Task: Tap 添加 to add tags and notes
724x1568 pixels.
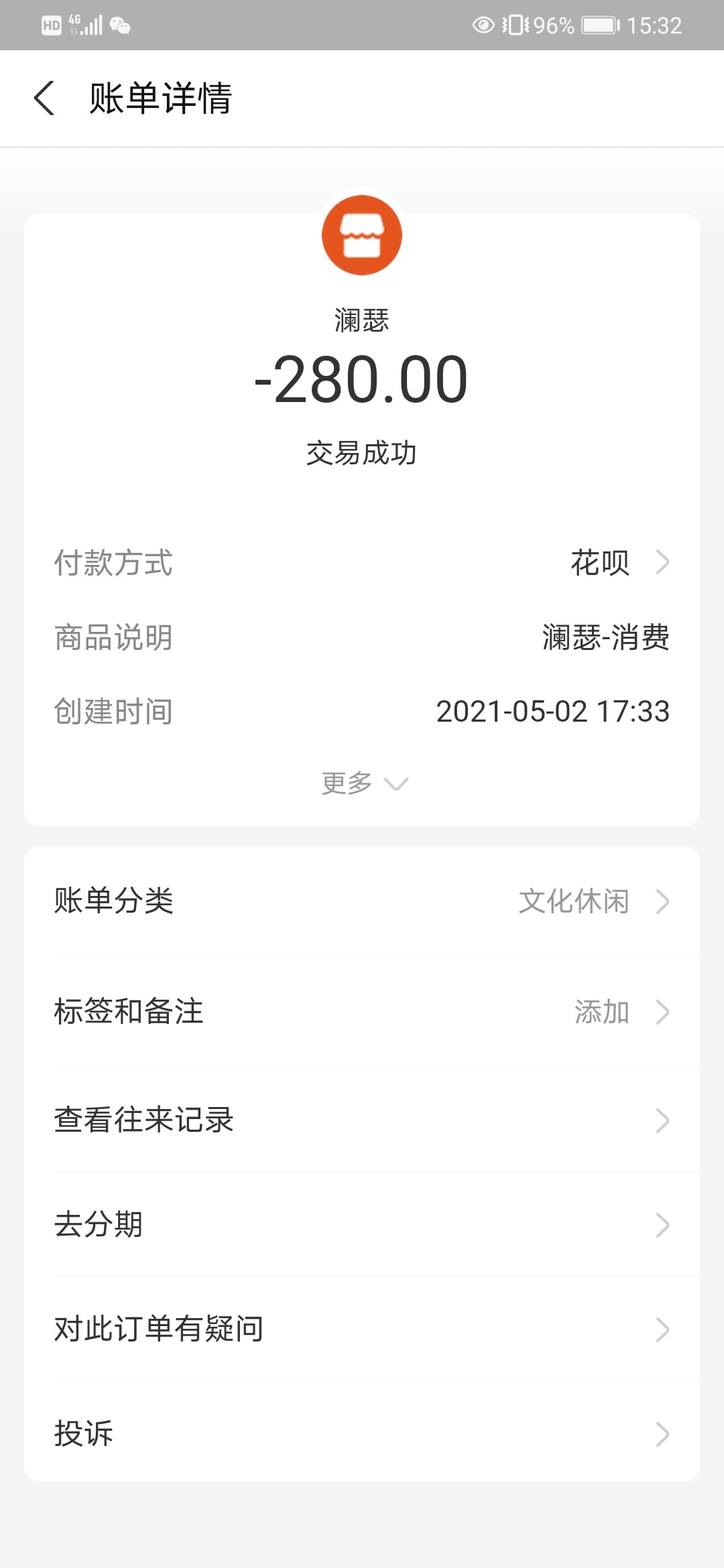Action: pos(603,1013)
